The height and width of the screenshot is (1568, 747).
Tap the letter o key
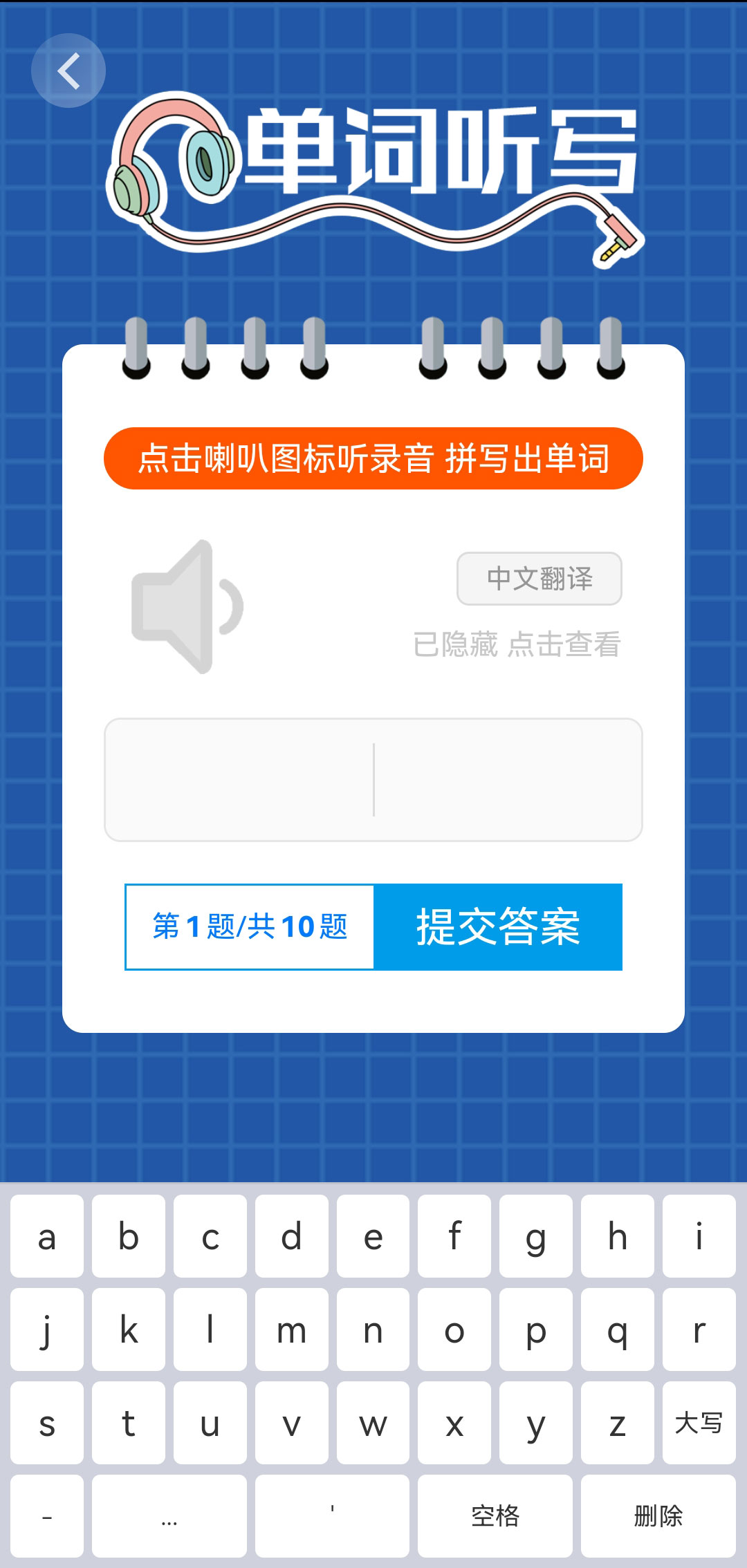(x=454, y=1329)
